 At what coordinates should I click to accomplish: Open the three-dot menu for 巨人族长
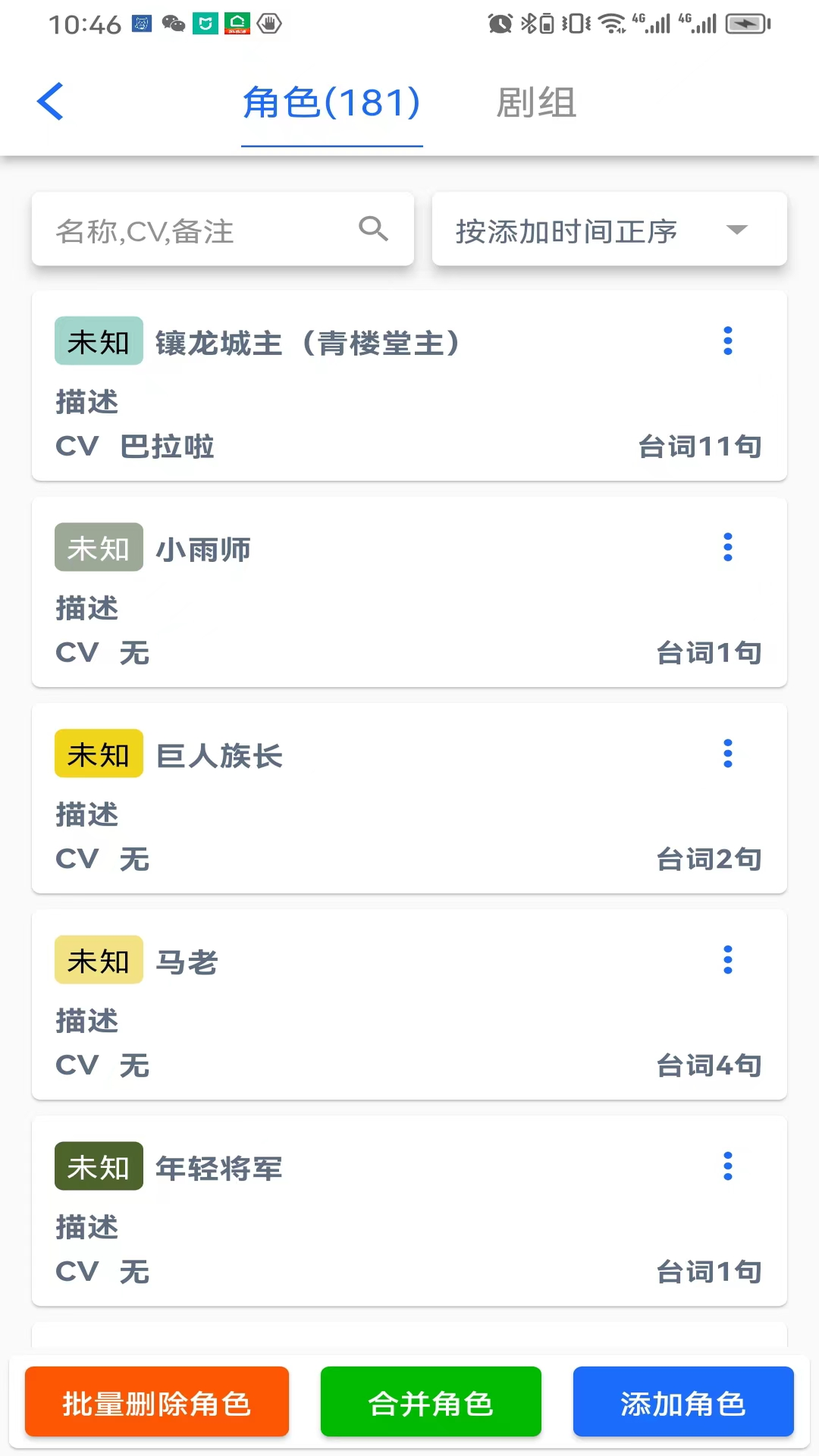click(727, 753)
